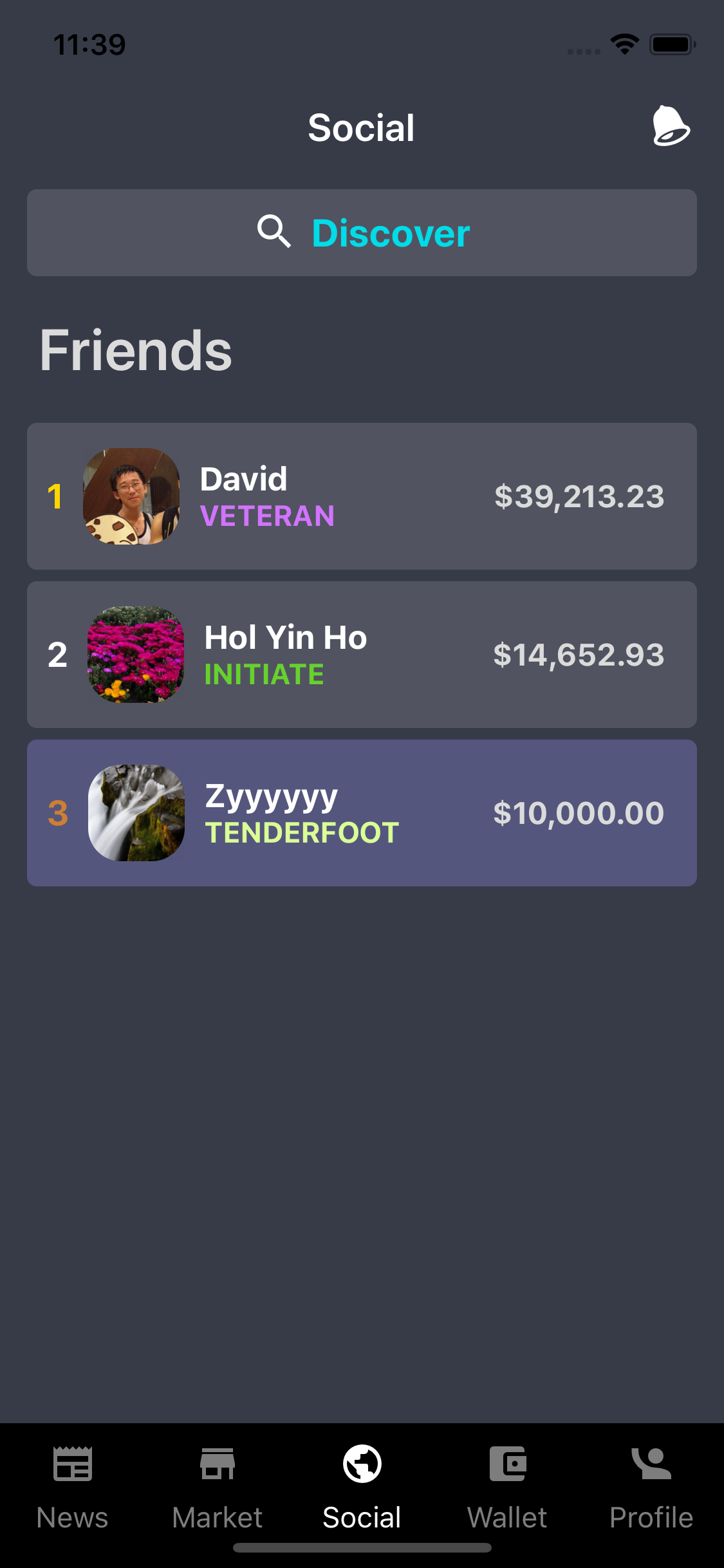Screen dimensions: 724x1568
Task: Open Hol Yin Ho's friend entry
Action: coord(362,655)
